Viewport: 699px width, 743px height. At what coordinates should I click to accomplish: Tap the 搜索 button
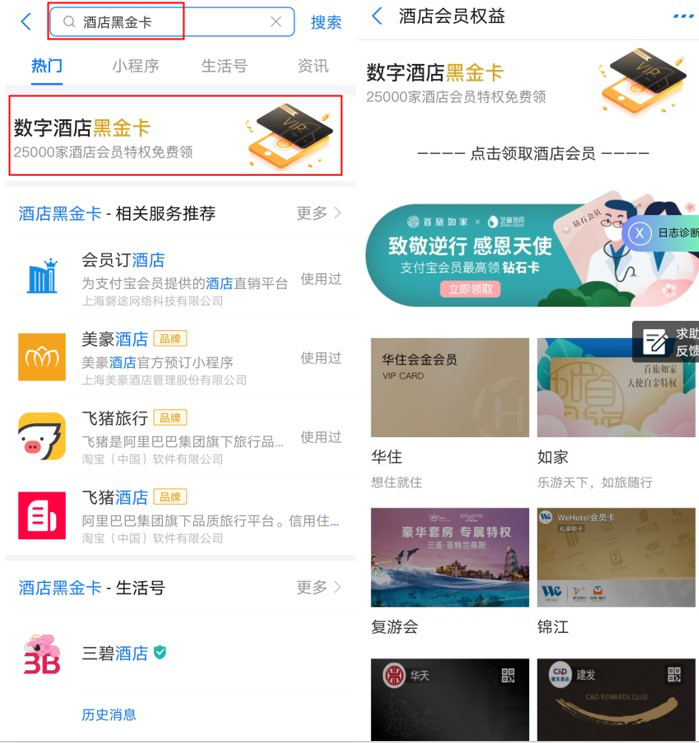click(x=325, y=22)
